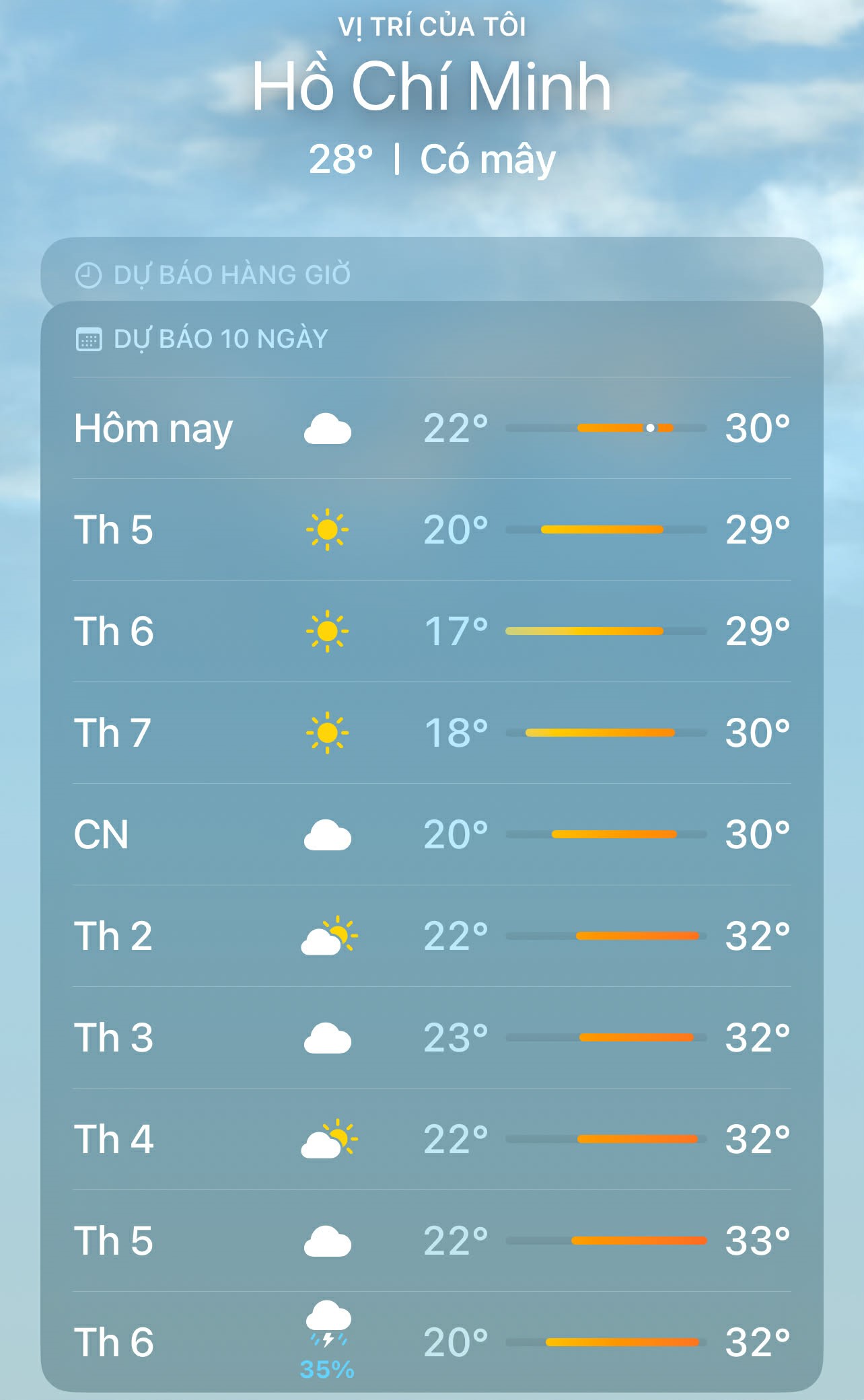Viewport: 864px width, 1400px height.
Task: Open the Th 6 row with 35% rain
Action: tap(431, 1342)
